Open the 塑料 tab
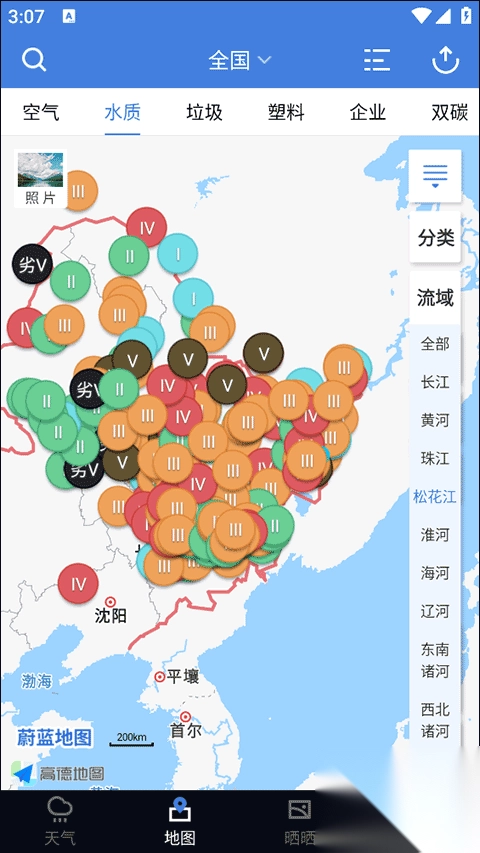 286,113
